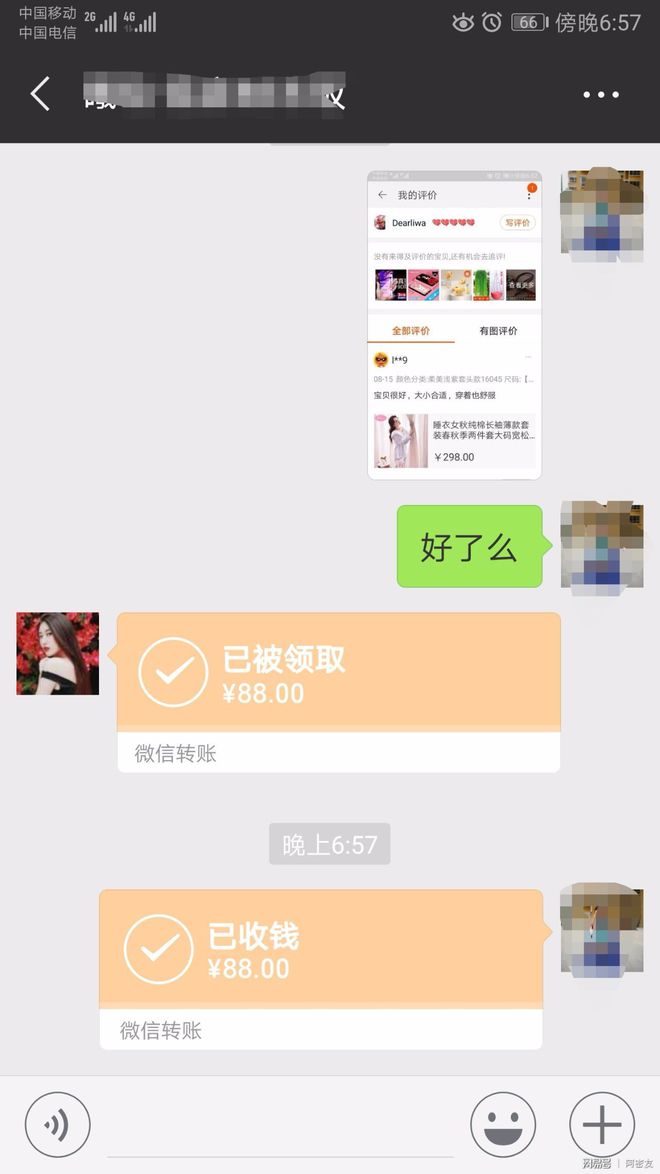Go back from this chat
This screenshot has height=1174, width=660.
[x=40, y=95]
